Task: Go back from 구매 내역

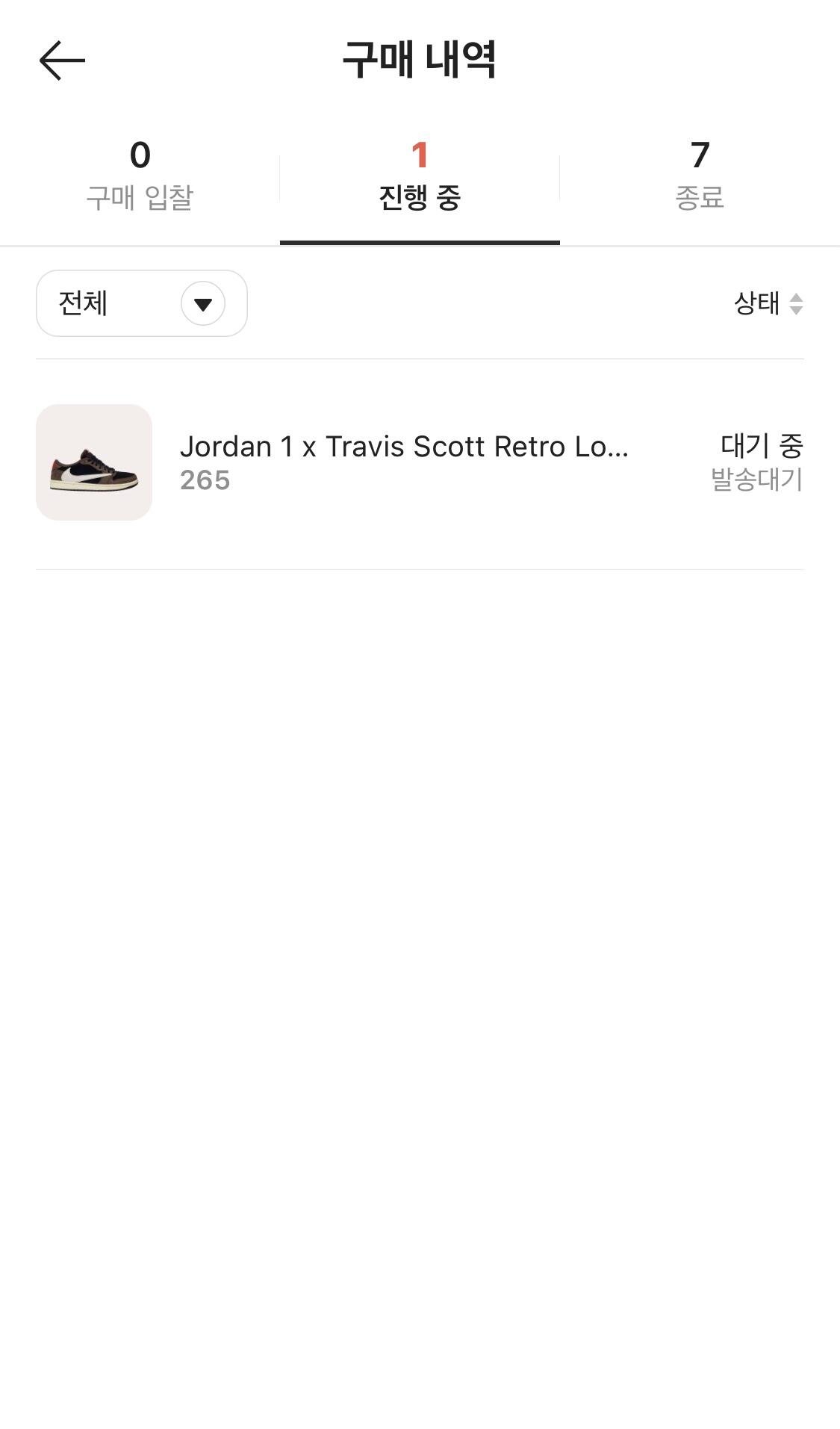Action: click(62, 61)
